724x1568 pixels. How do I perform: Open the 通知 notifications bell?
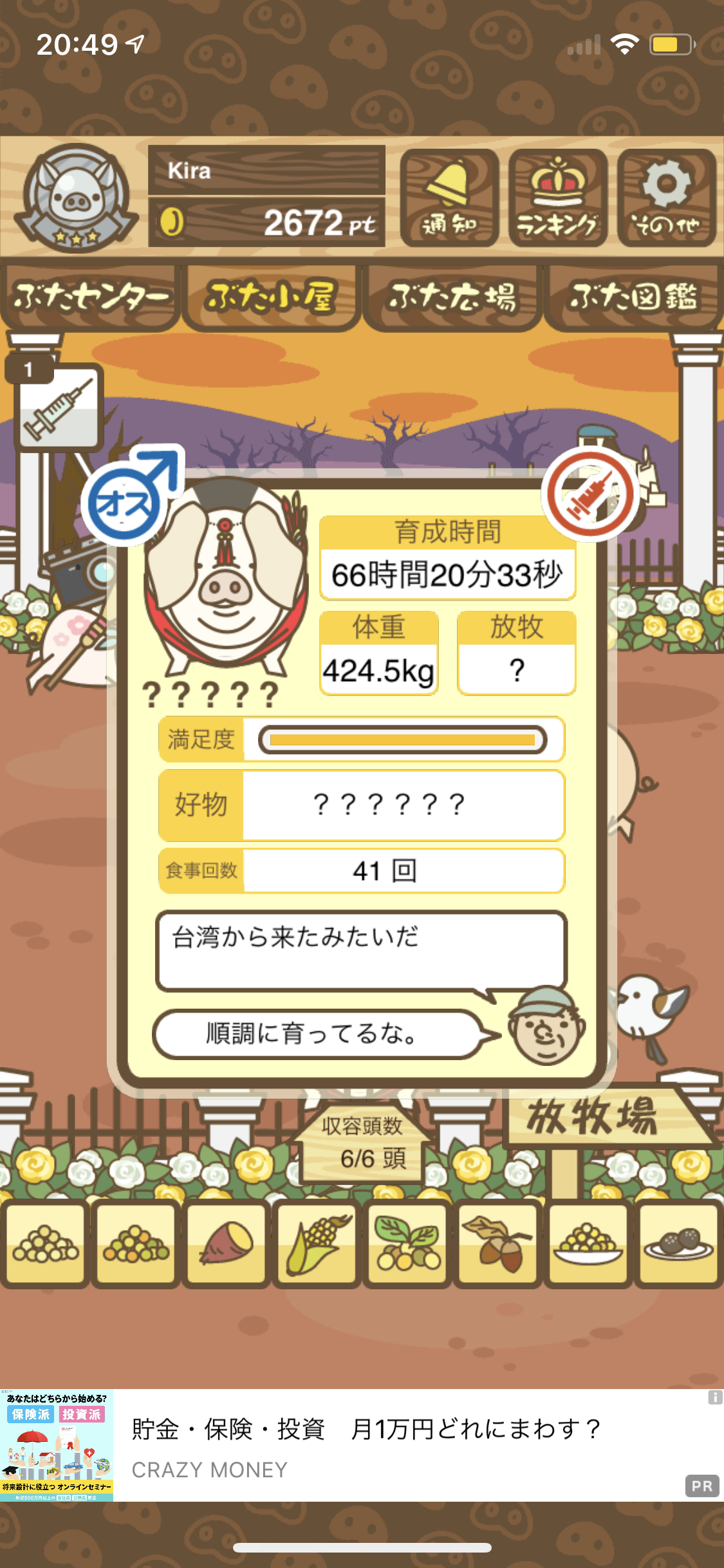449,198
